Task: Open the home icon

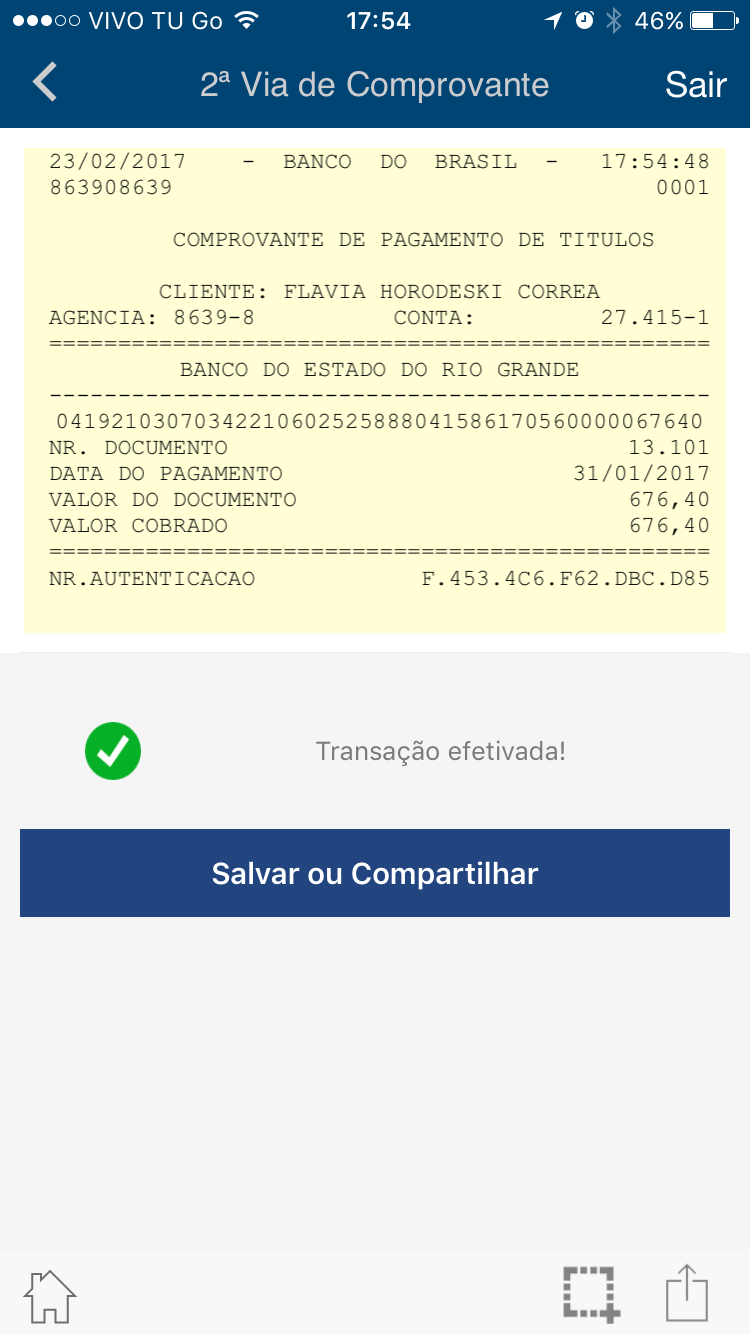Action: (51, 1296)
